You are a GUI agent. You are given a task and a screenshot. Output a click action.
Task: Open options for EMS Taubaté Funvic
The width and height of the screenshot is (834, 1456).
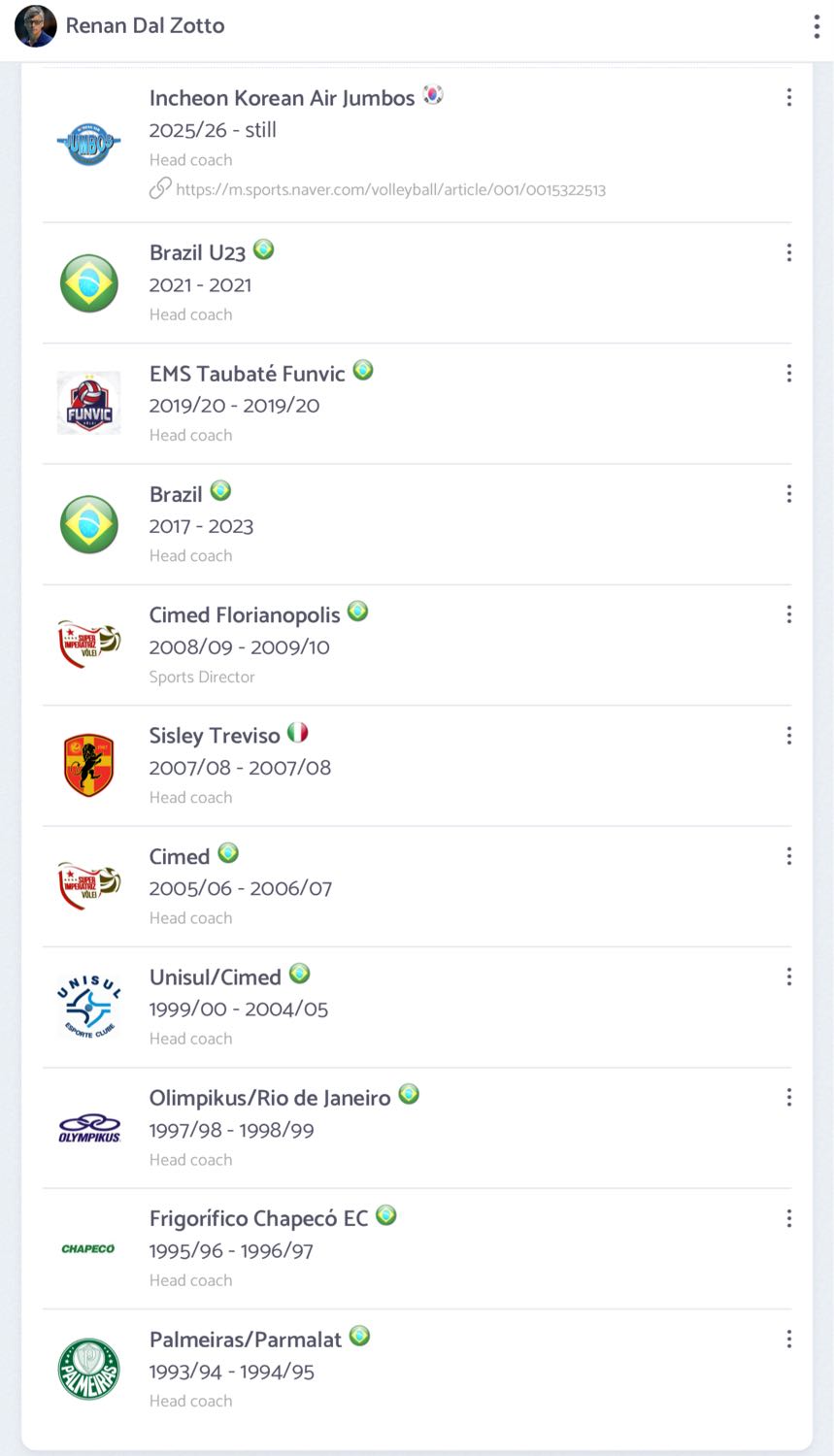[788, 373]
